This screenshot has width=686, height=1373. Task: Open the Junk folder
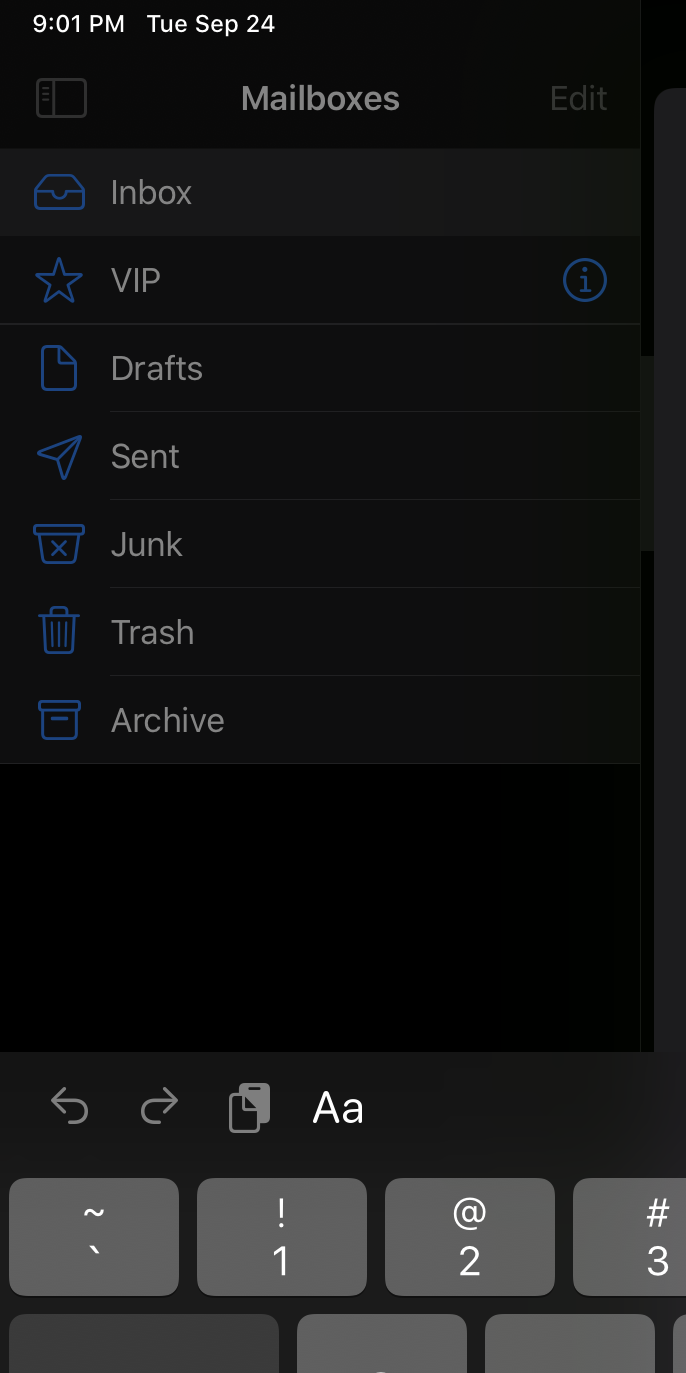coord(147,544)
